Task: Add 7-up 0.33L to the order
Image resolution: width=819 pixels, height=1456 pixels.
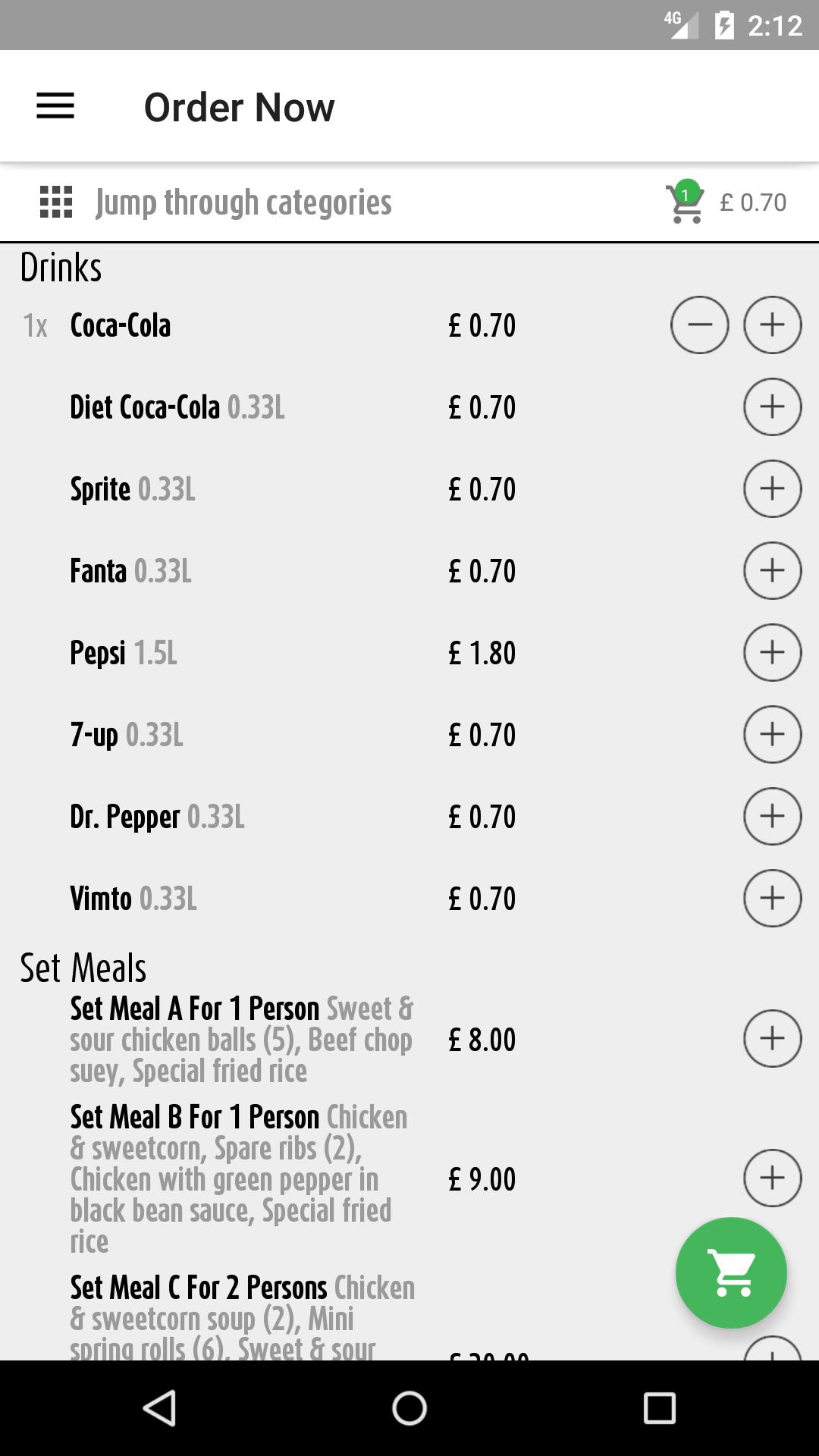Action: (x=772, y=735)
